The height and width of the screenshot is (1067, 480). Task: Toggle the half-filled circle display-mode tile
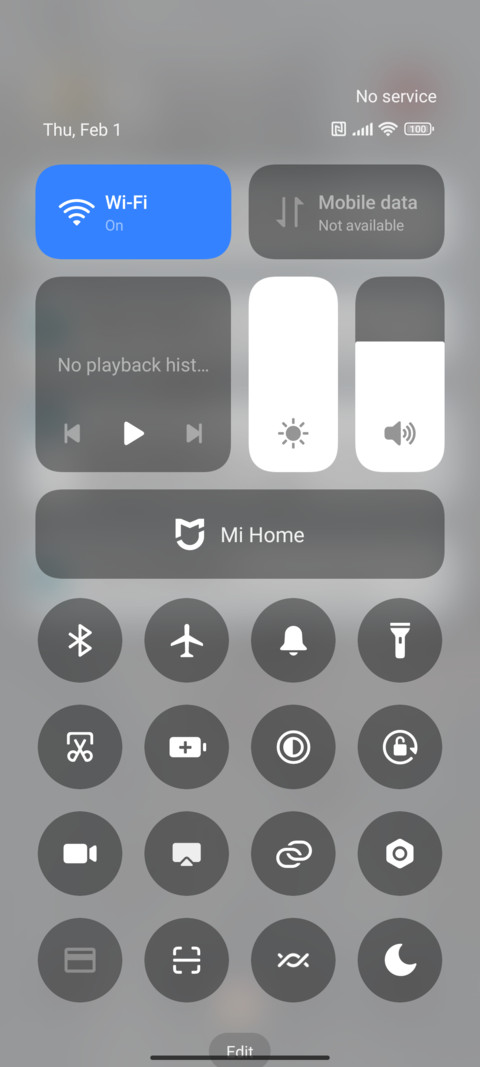click(x=293, y=747)
